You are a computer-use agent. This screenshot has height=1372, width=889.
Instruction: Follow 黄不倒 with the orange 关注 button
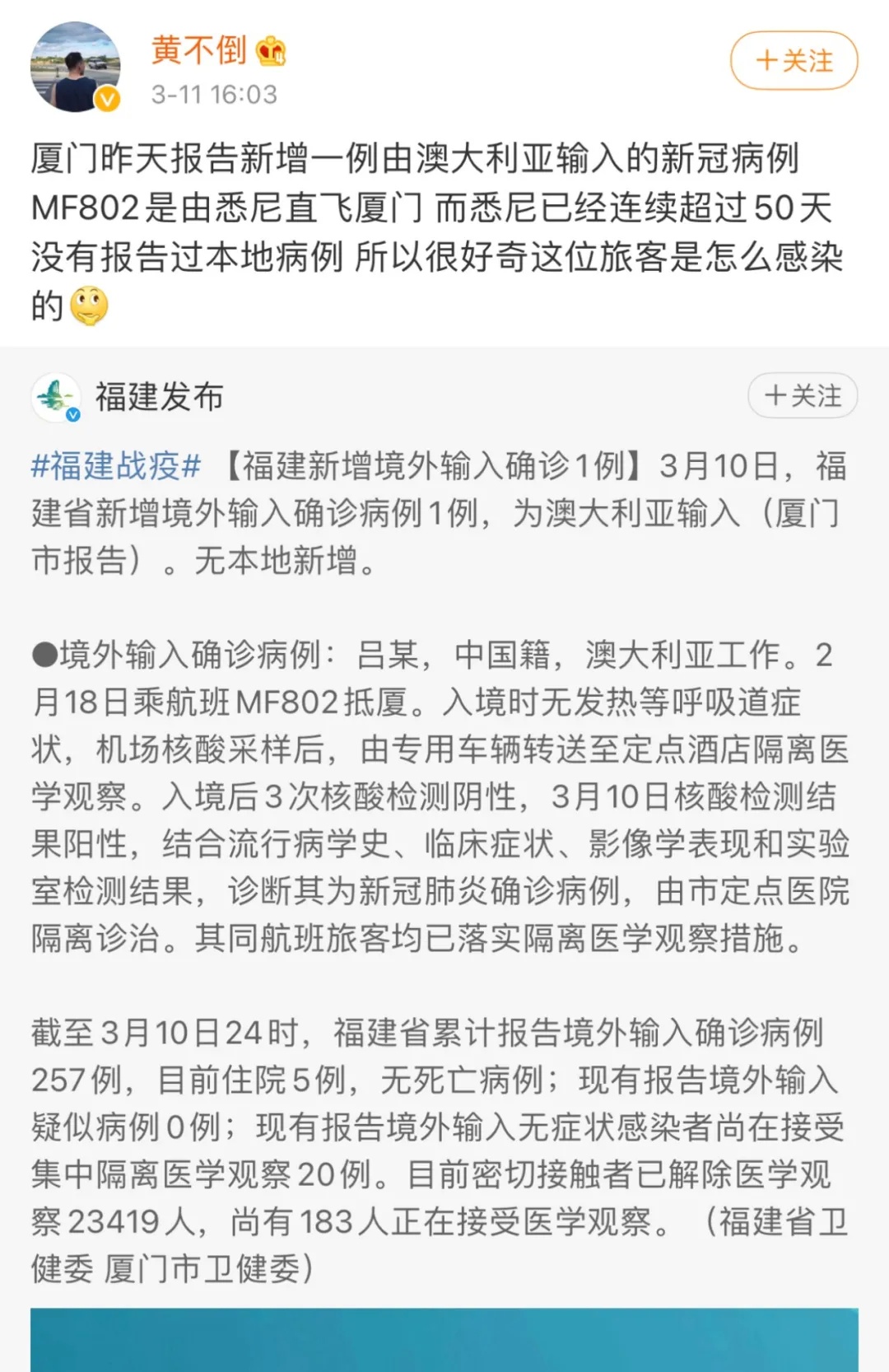tap(794, 60)
